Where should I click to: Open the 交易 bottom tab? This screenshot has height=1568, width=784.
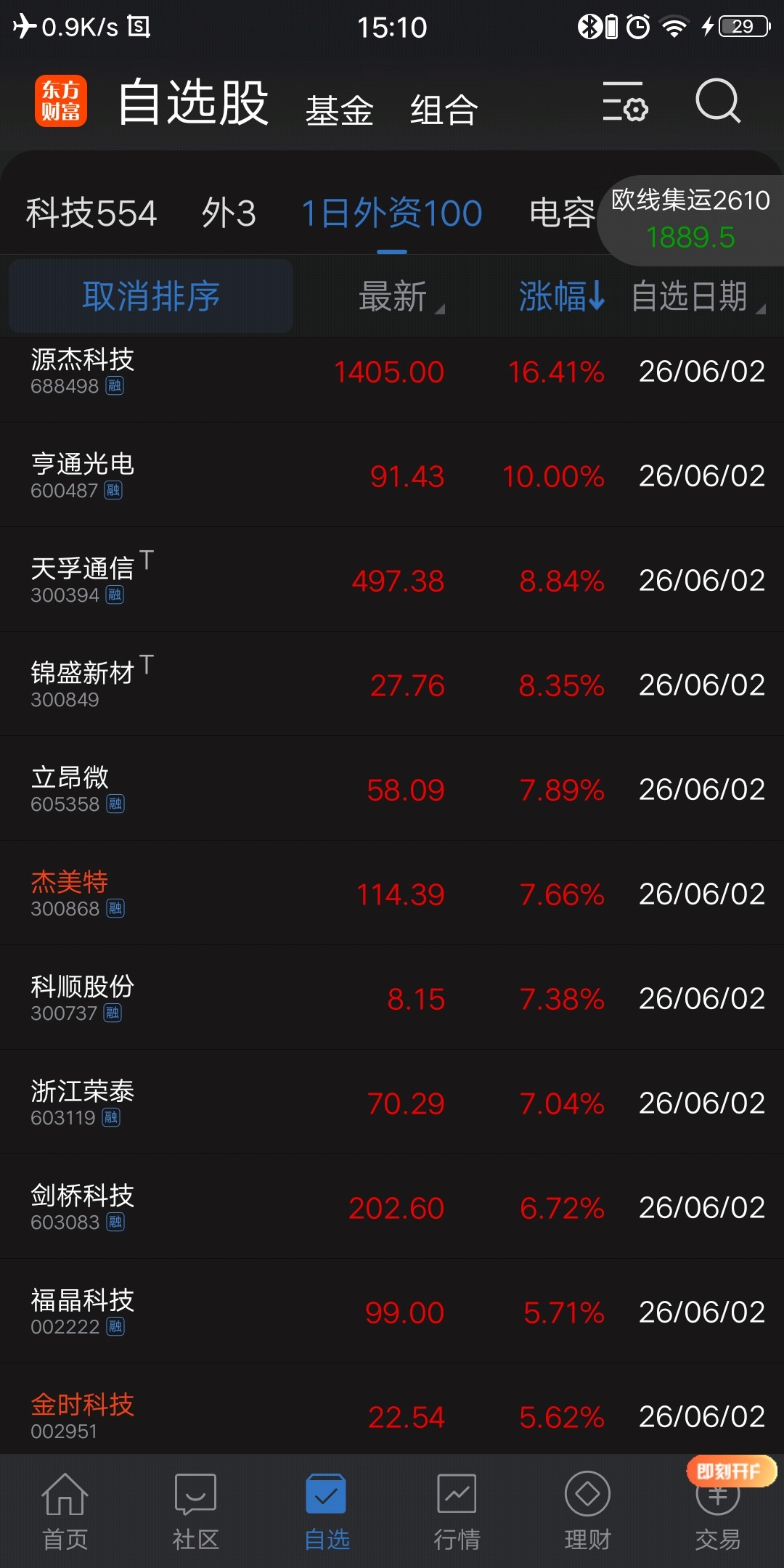click(718, 1511)
